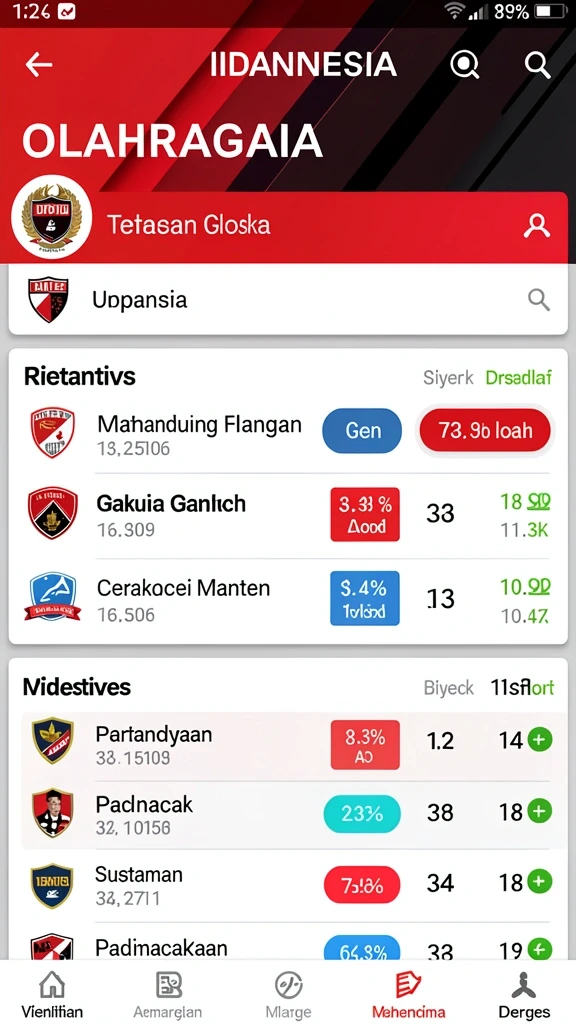
Task: Open the Paclnacak team row
Action: 288,814
